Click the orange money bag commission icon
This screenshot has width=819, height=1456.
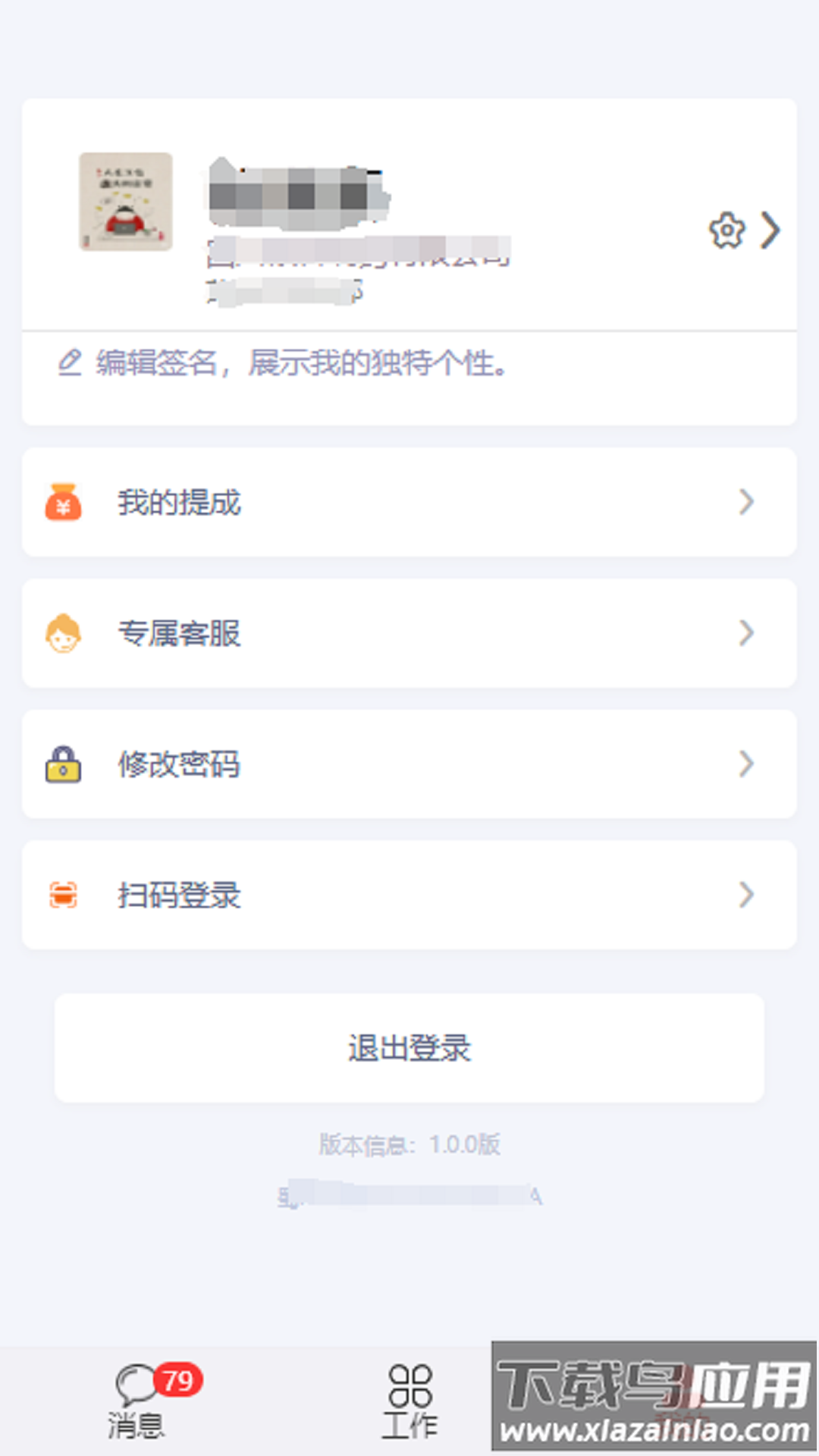(x=64, y=501)
